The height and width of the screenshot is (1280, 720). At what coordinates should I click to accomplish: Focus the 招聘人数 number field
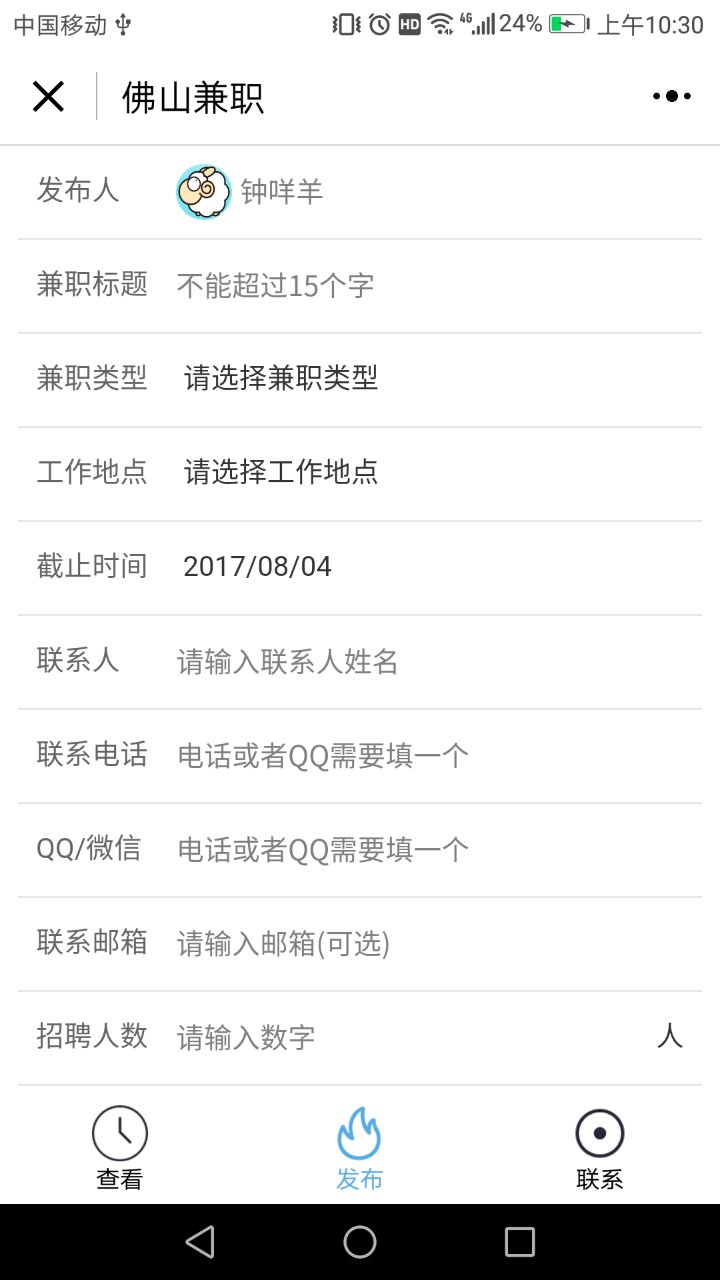tap(410, 1038)
